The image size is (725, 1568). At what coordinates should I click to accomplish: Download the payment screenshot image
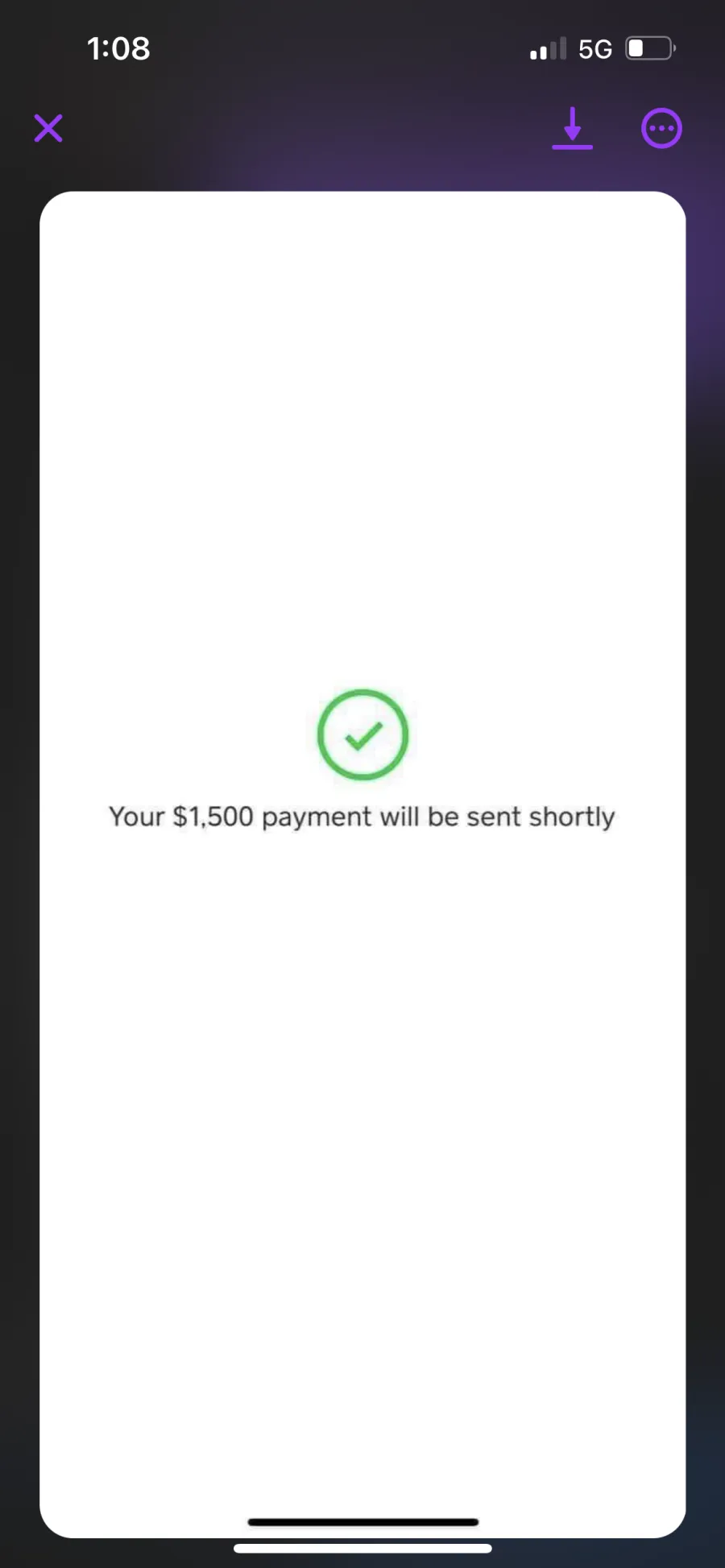572,128
